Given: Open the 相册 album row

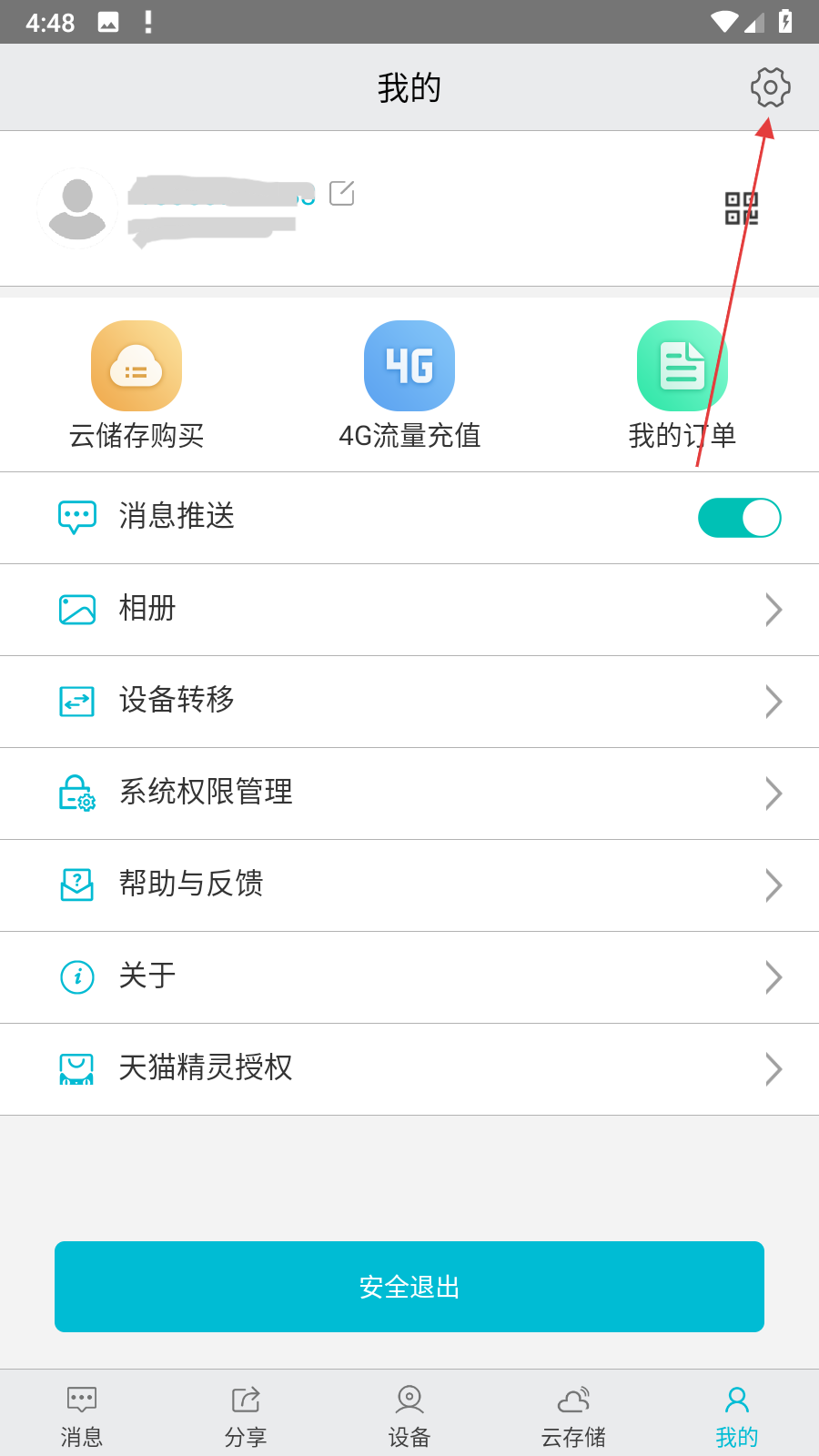Looking at the screenshot, I should (409, 610).
